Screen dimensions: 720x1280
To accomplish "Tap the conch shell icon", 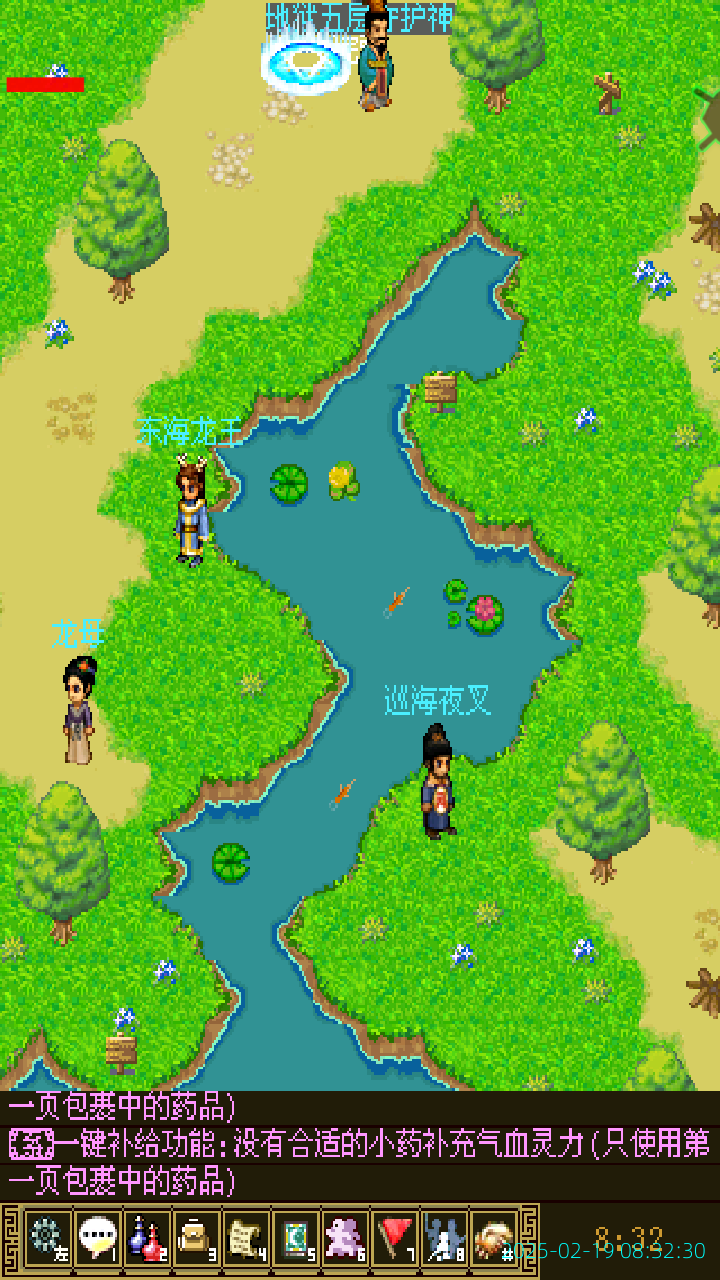I will [493, 1240].
